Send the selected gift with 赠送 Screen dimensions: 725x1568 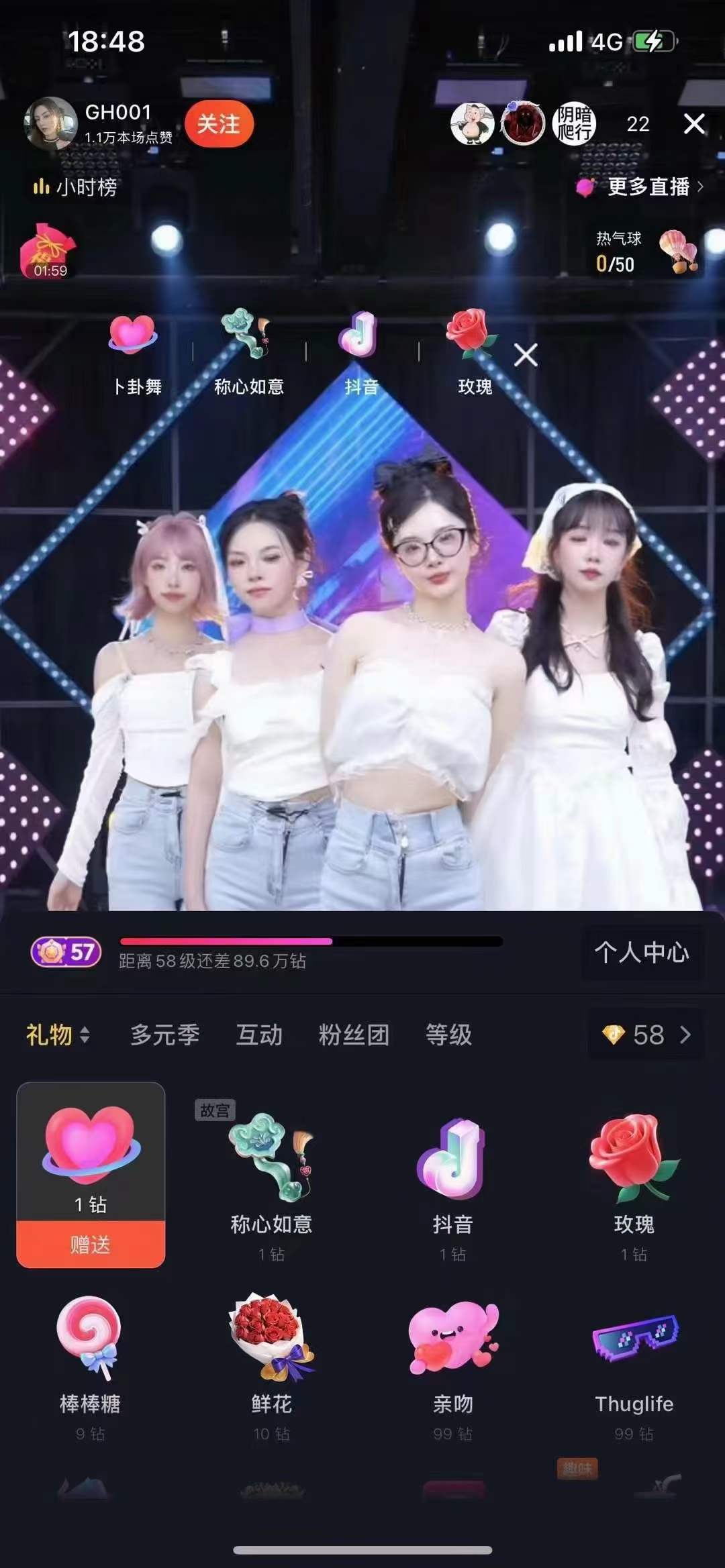pyautogui.click(x=91, y=1245)
